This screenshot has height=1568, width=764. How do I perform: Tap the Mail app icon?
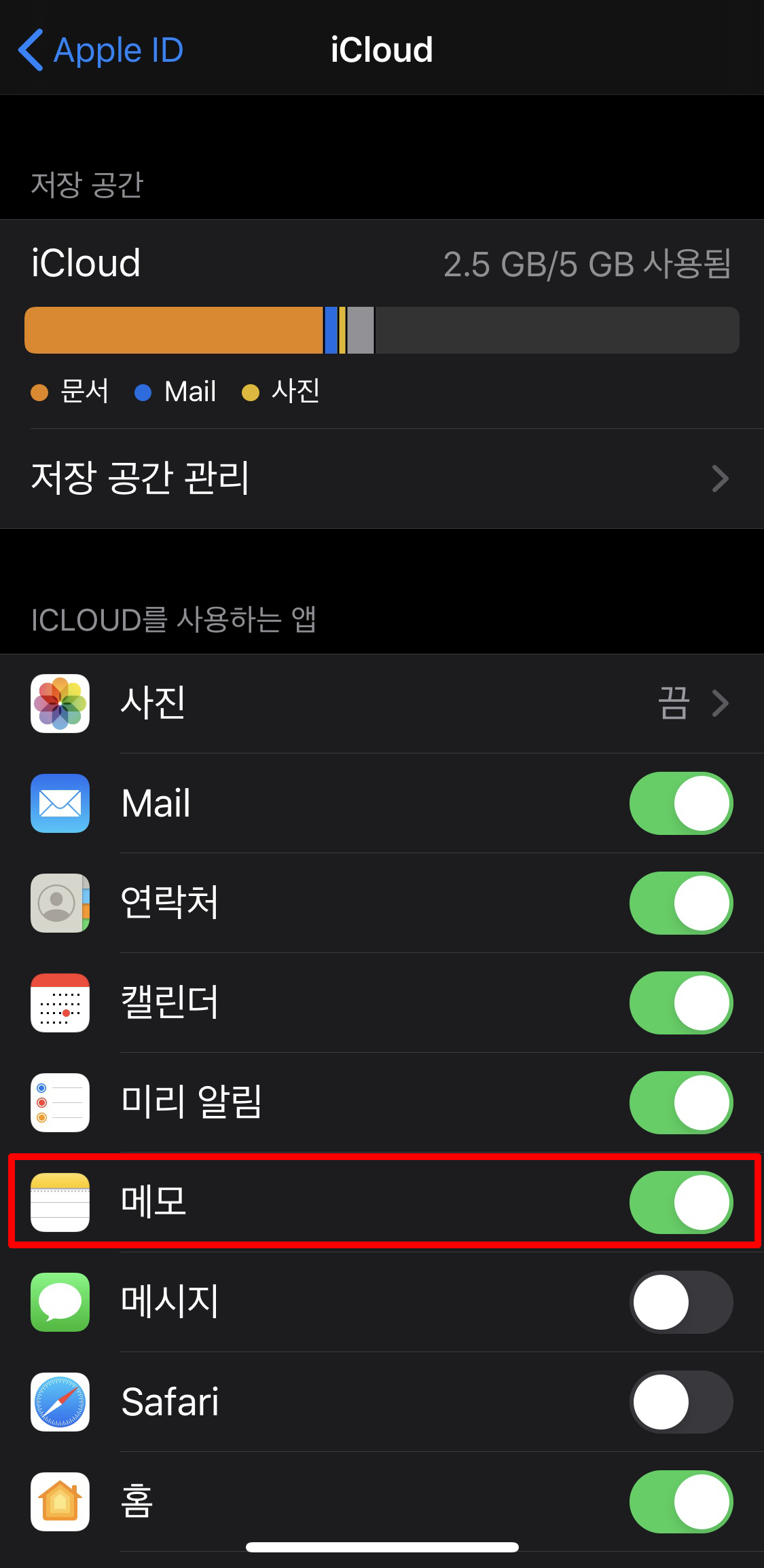tap(60, 803)
